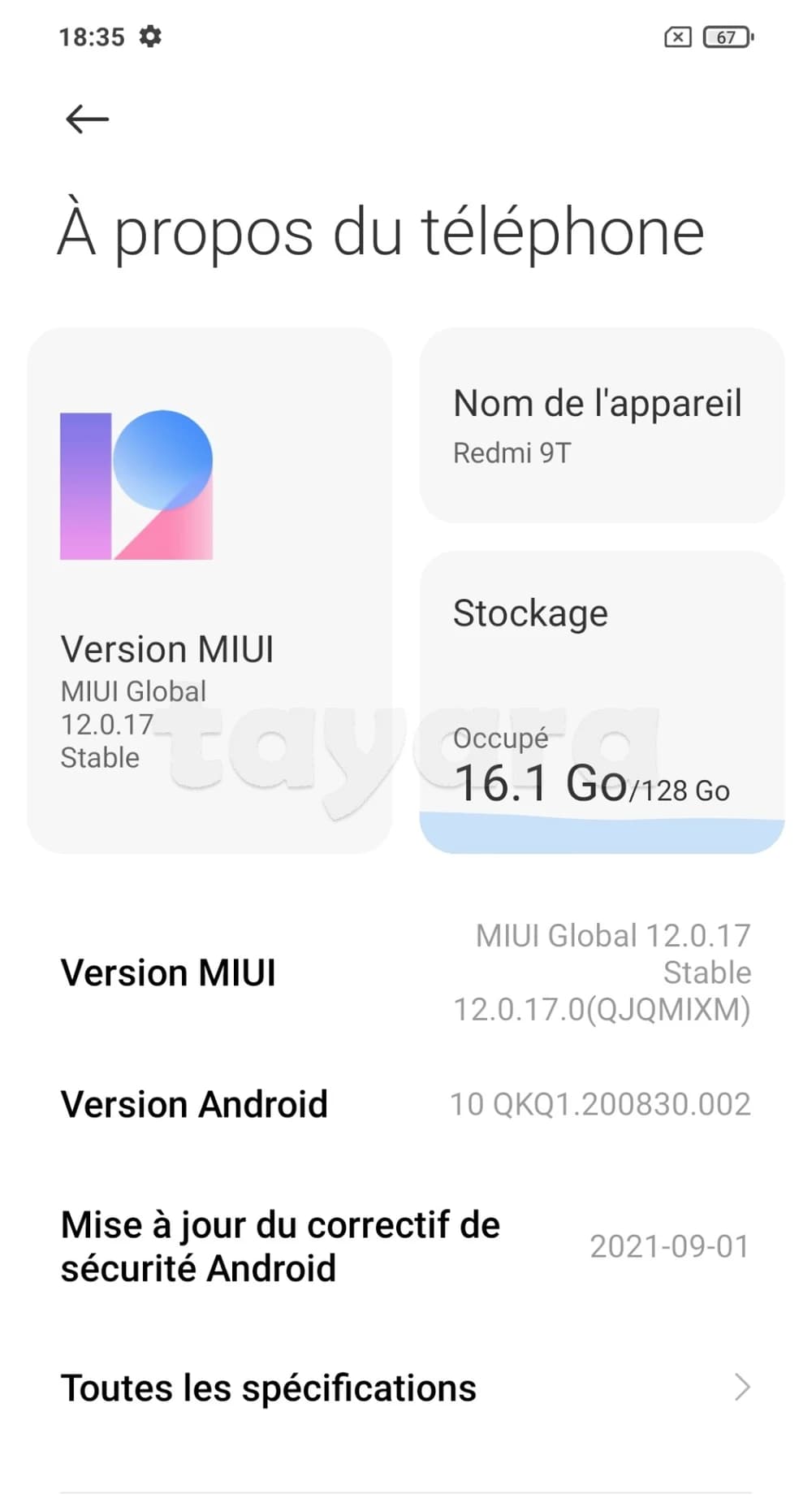Open the Nom de l'appareil card
Viewport: 812px width, 1507px height.
[601, 425]
